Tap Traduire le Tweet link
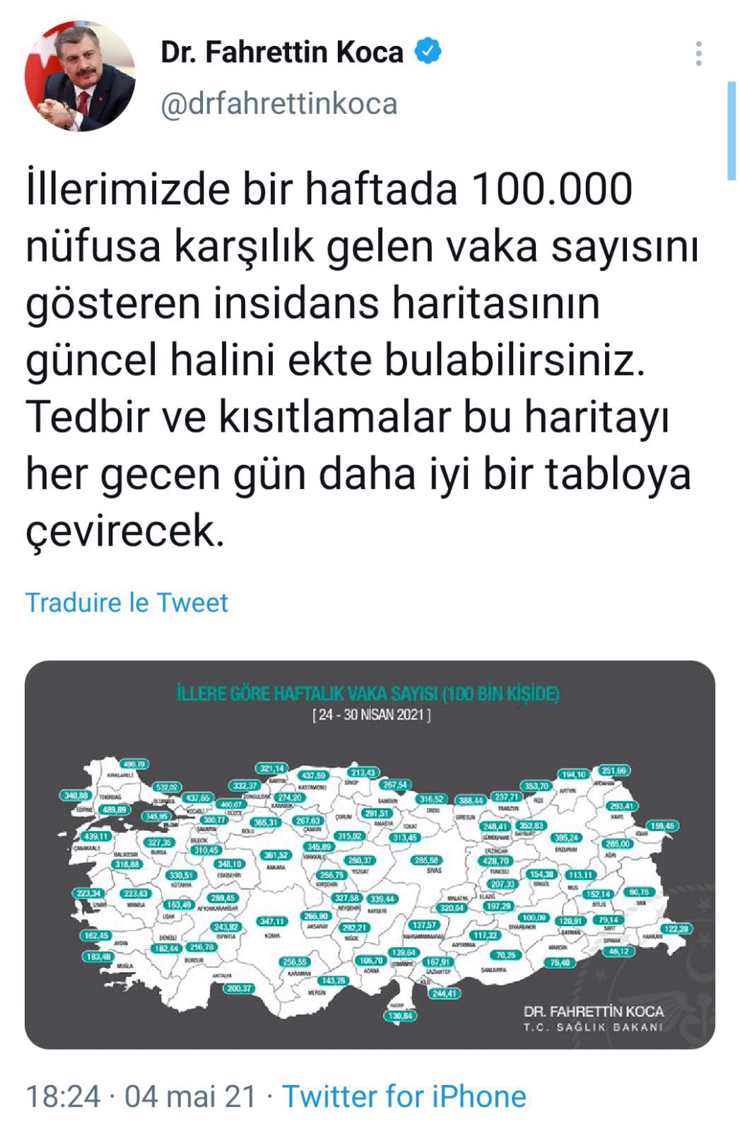The image size is (740, 1131). tap(127, 603)
